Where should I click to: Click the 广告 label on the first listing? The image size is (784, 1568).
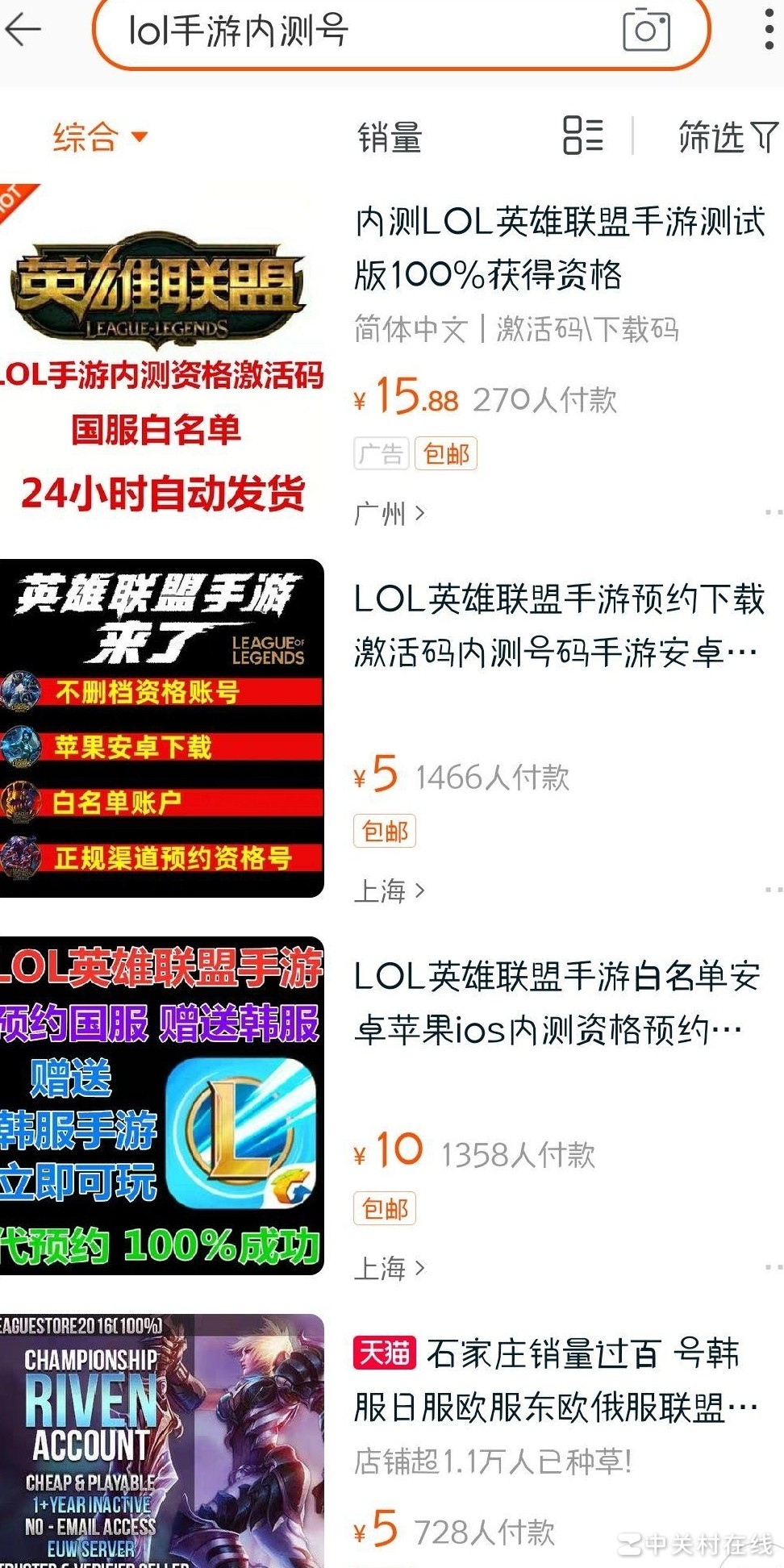pos(380,454)
